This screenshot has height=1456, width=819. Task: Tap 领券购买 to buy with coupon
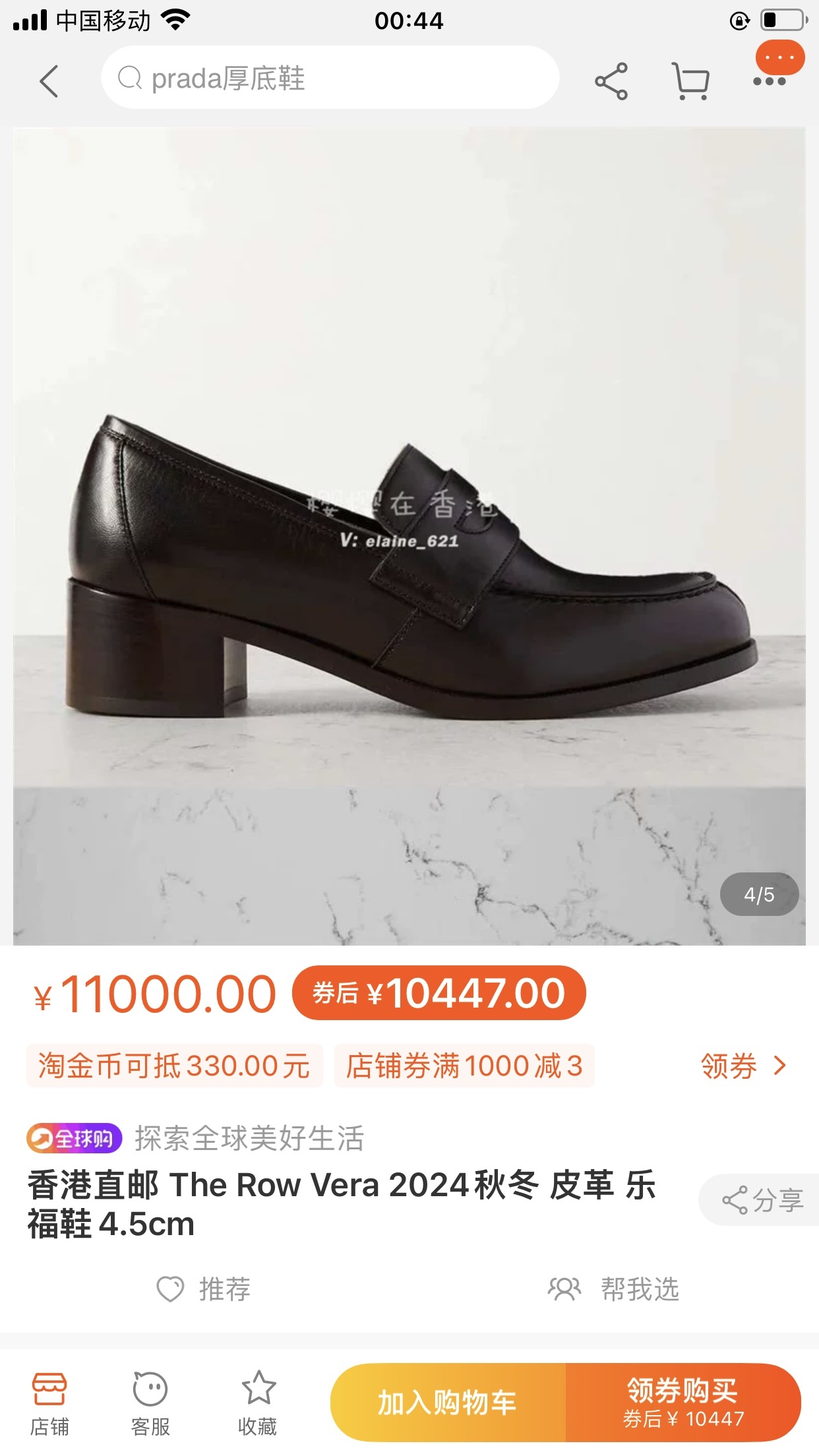click(x=683, y=1402)
